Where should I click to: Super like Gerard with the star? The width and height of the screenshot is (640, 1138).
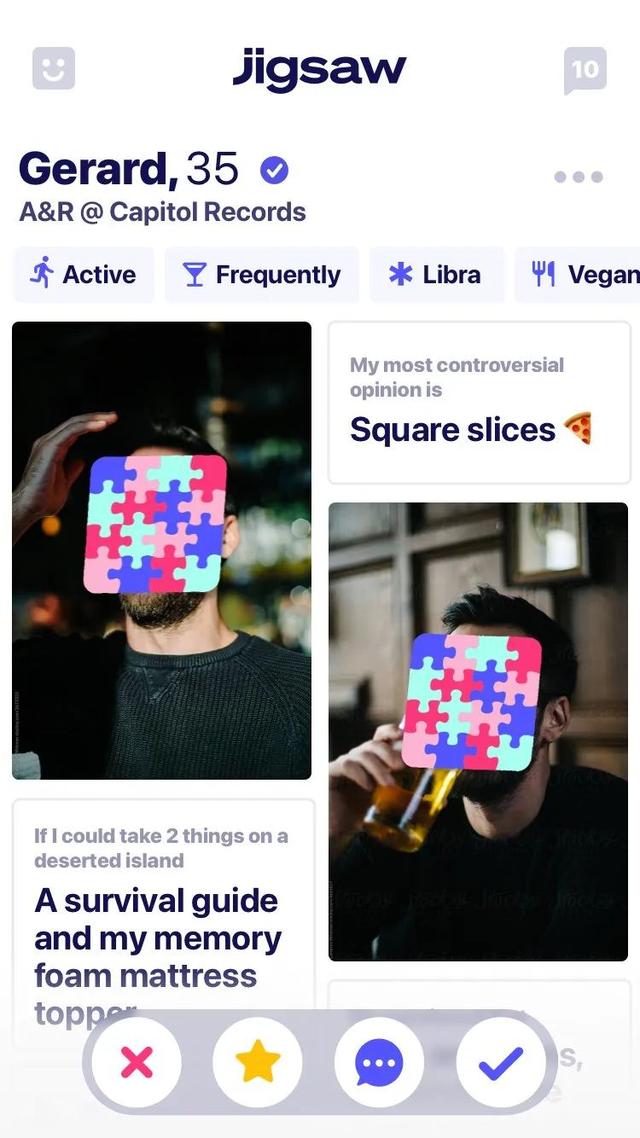258,1063
